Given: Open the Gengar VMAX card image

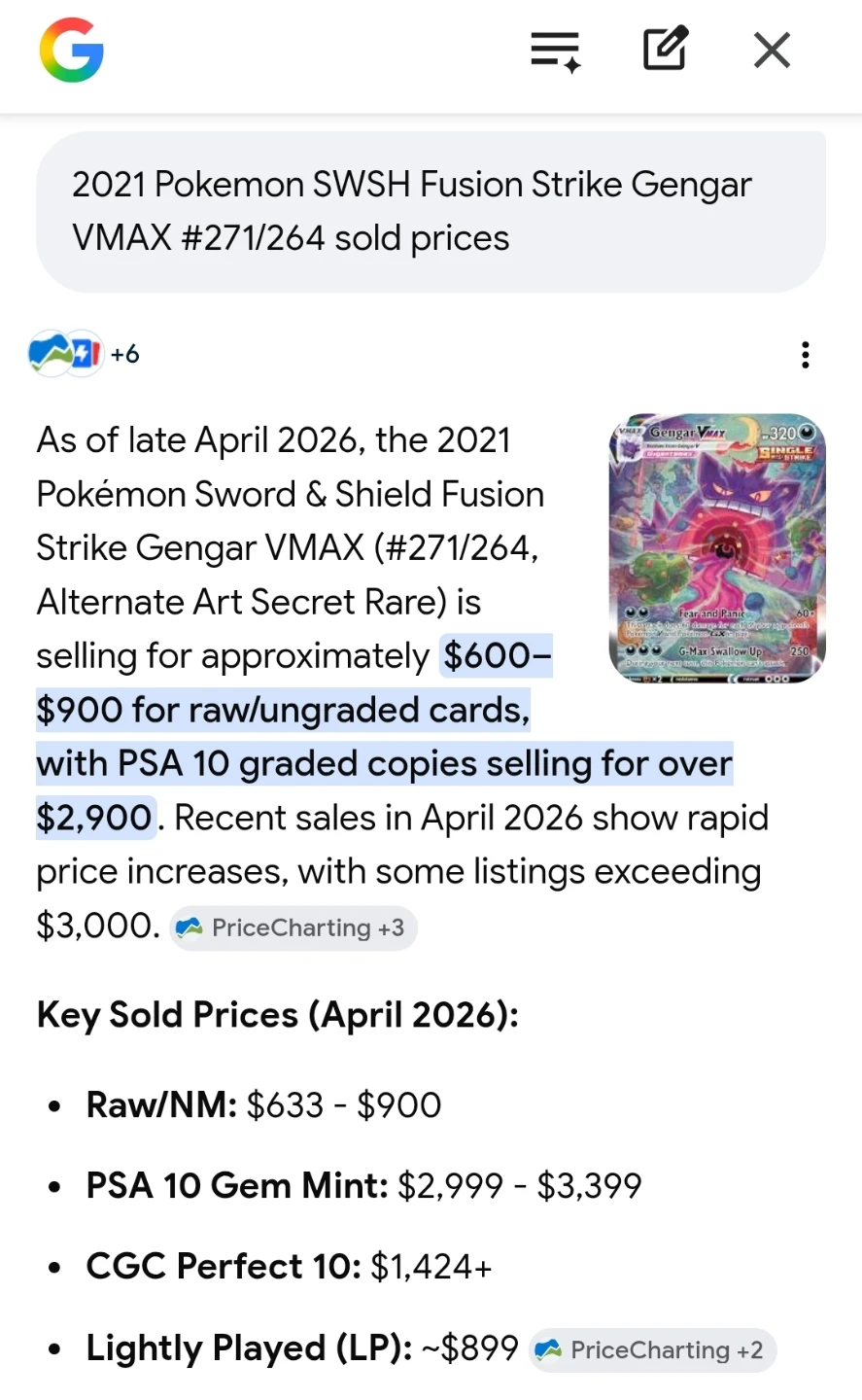Looking at the screenshot, I should point(717,548).
